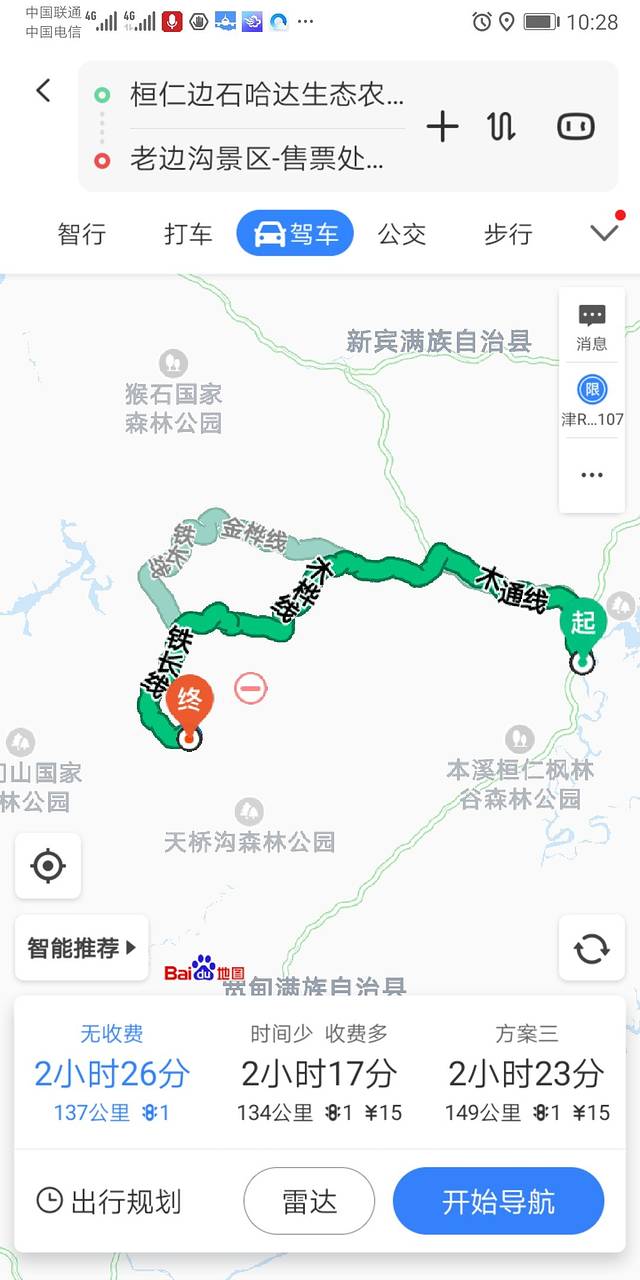Open the 智能推荐 route preferences
Viewport: 640px width, 1280px height.
click(x=82, y=948)
